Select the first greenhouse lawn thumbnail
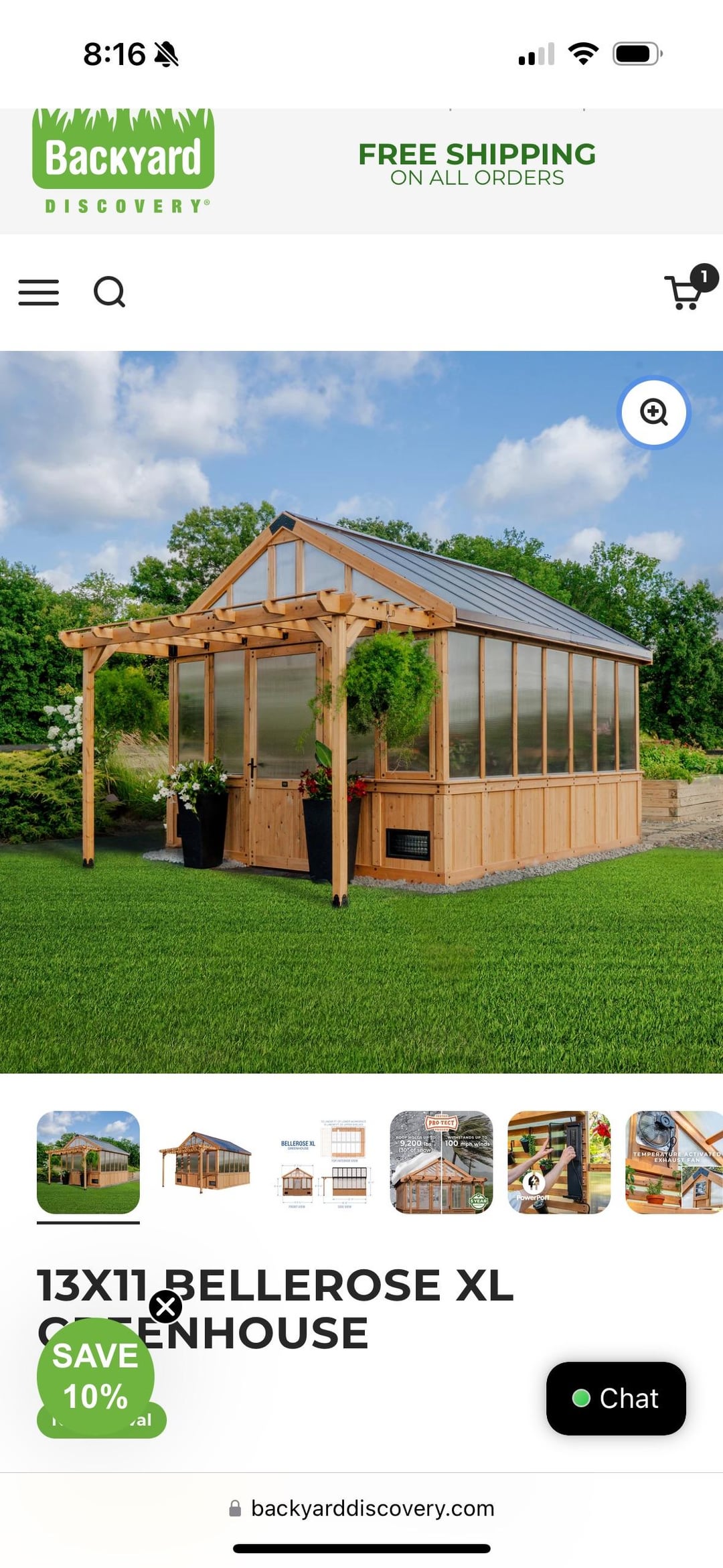The height and width of the screenshot is (1568, 723). pyautogui.click(x=88, y=1161)
